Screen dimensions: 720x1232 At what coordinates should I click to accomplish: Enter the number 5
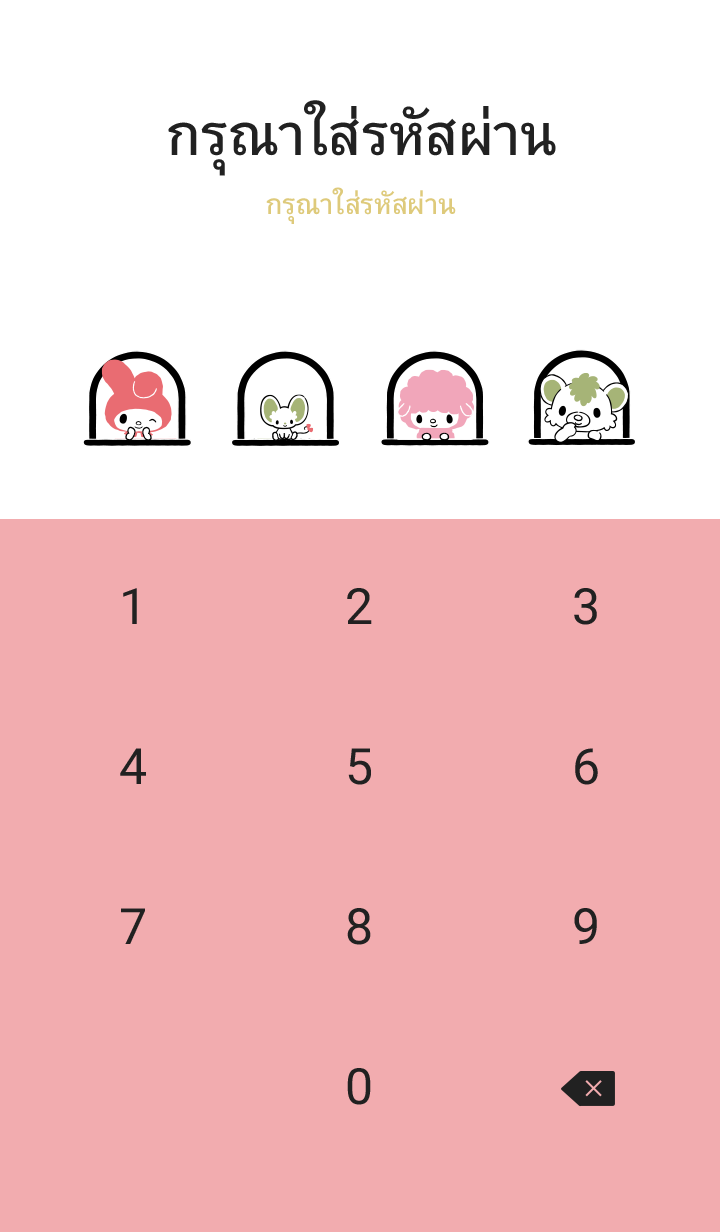tap(359, 767)
